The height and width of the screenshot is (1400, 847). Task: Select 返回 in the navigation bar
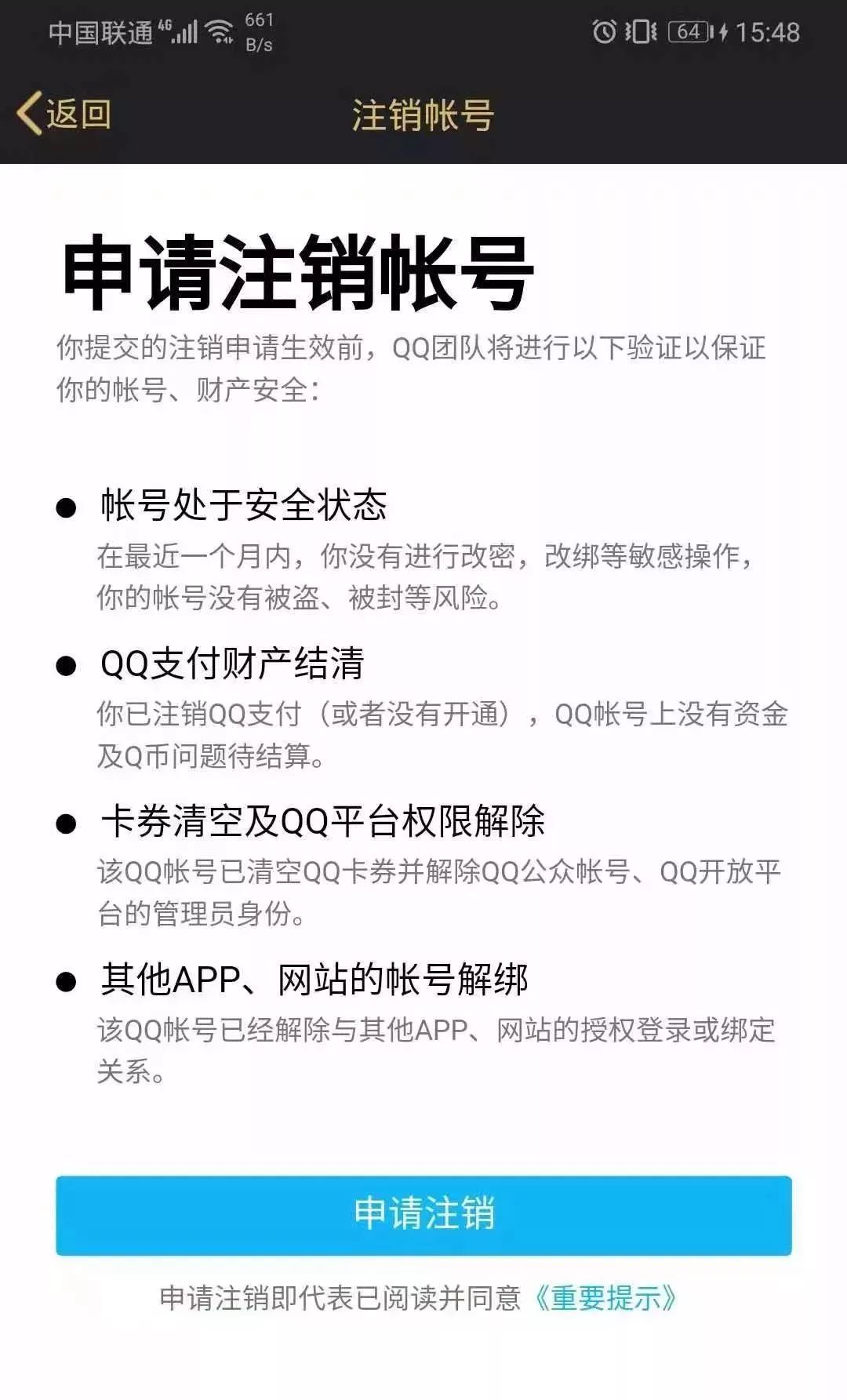click(x=75, y=113)
